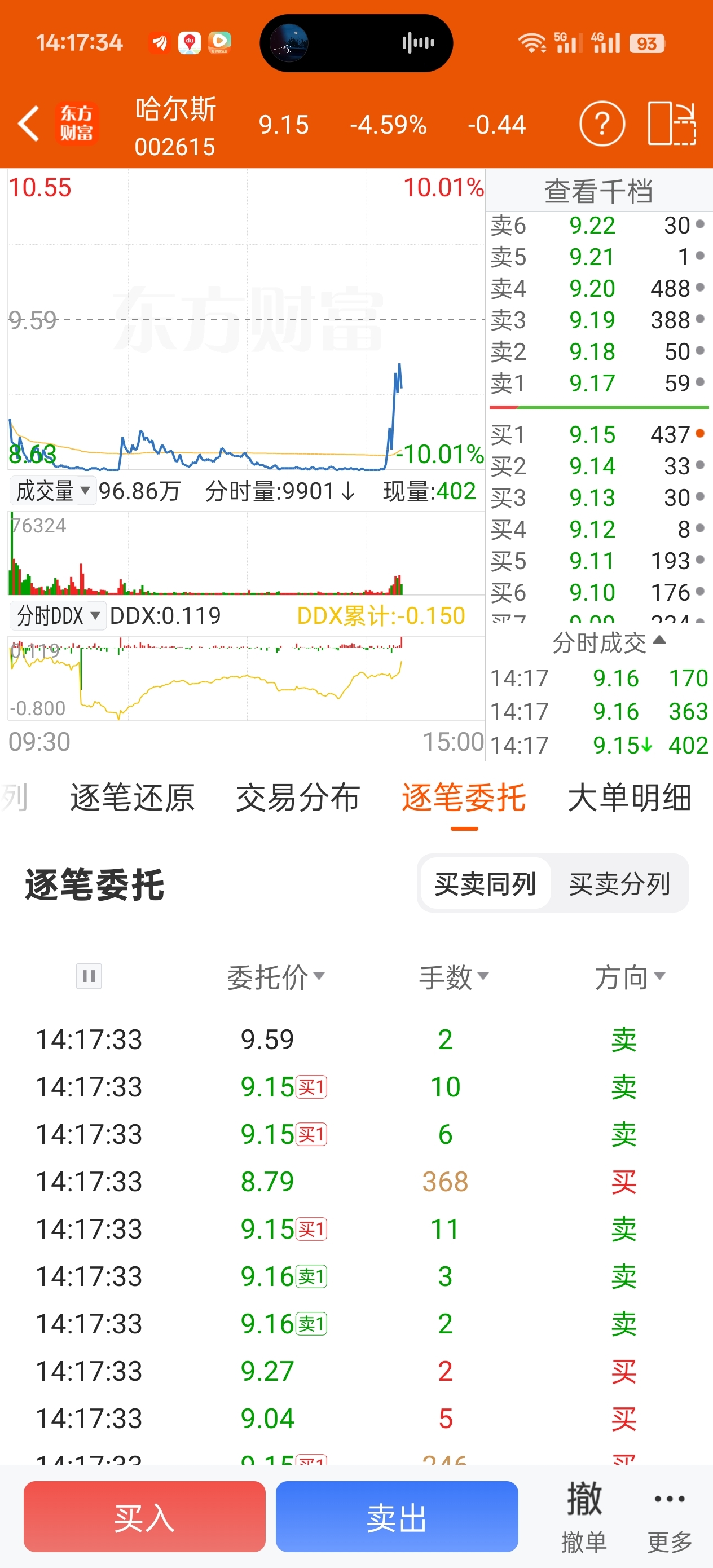Image resolution: width=713 pixels, height=1568 pixels.
Task: Select the 买卖同列 view mode
Action: click(x=485, y=883)
